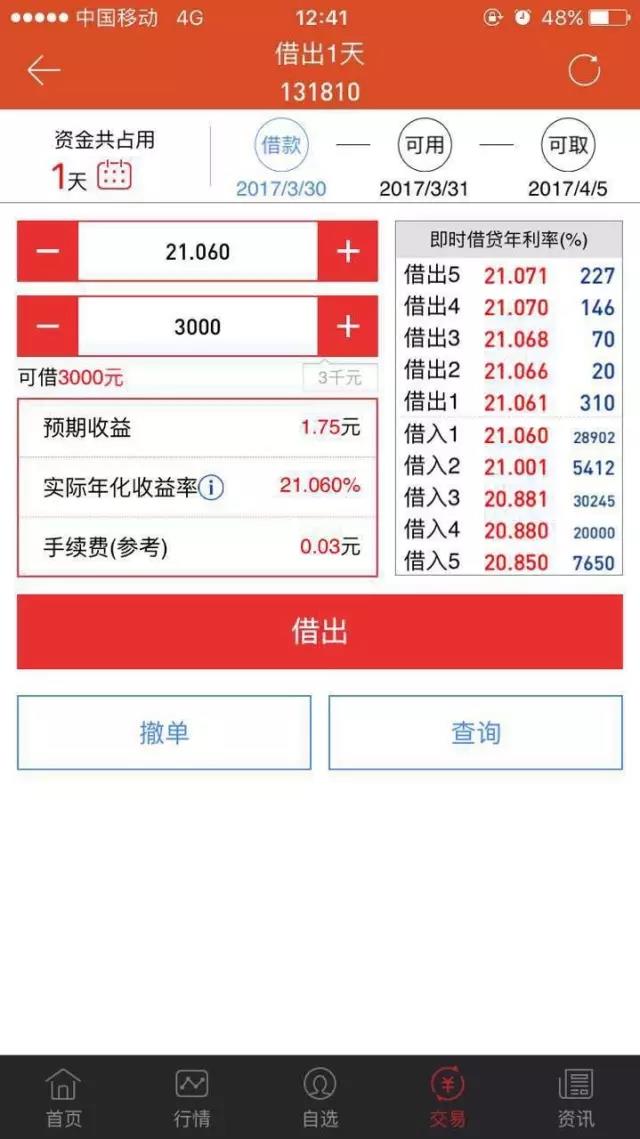Select the 借入1 quote at 21.060

[509, 435]
